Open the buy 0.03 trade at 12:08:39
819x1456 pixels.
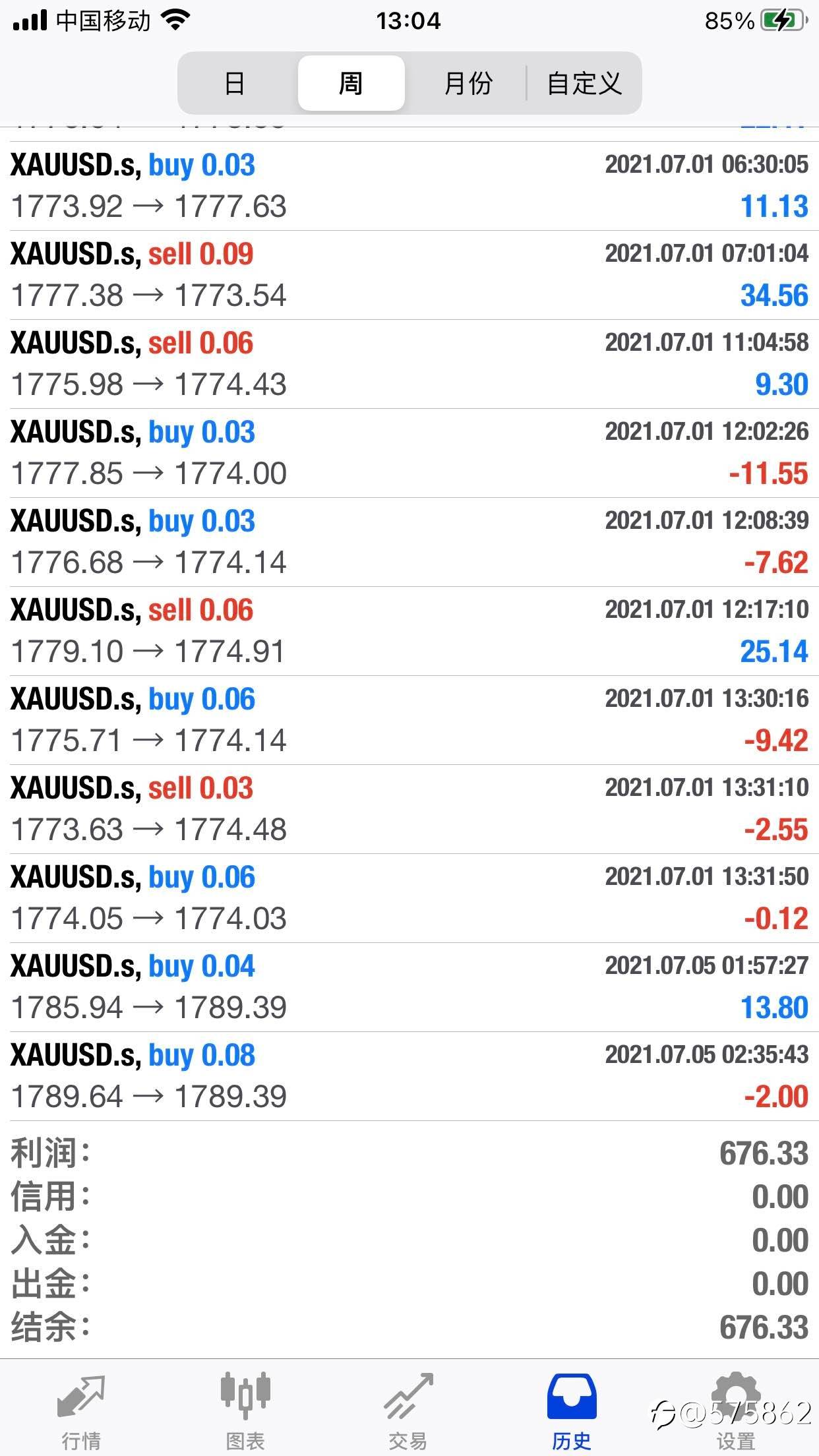[x=409, y=542]
